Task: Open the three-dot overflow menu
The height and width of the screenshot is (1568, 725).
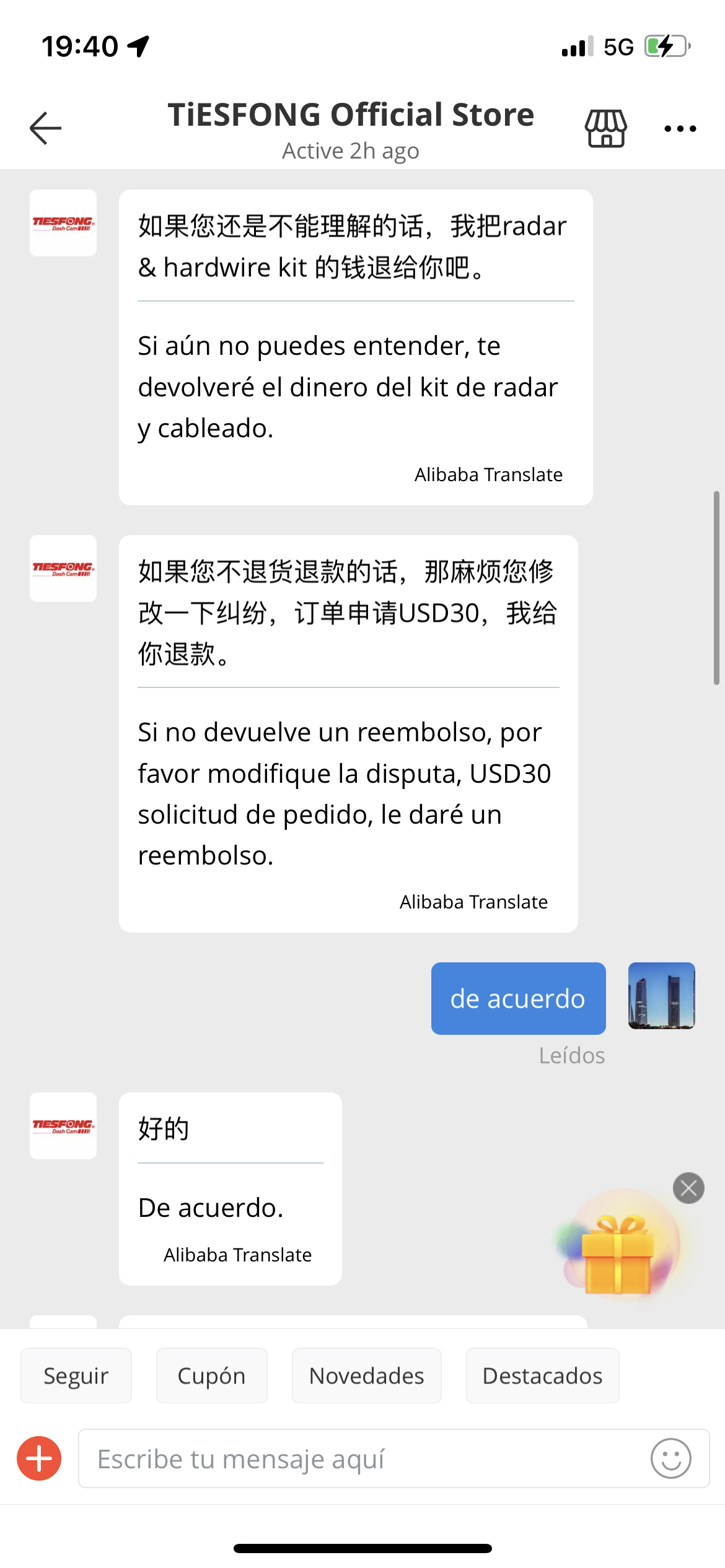Action: point(680,129)
